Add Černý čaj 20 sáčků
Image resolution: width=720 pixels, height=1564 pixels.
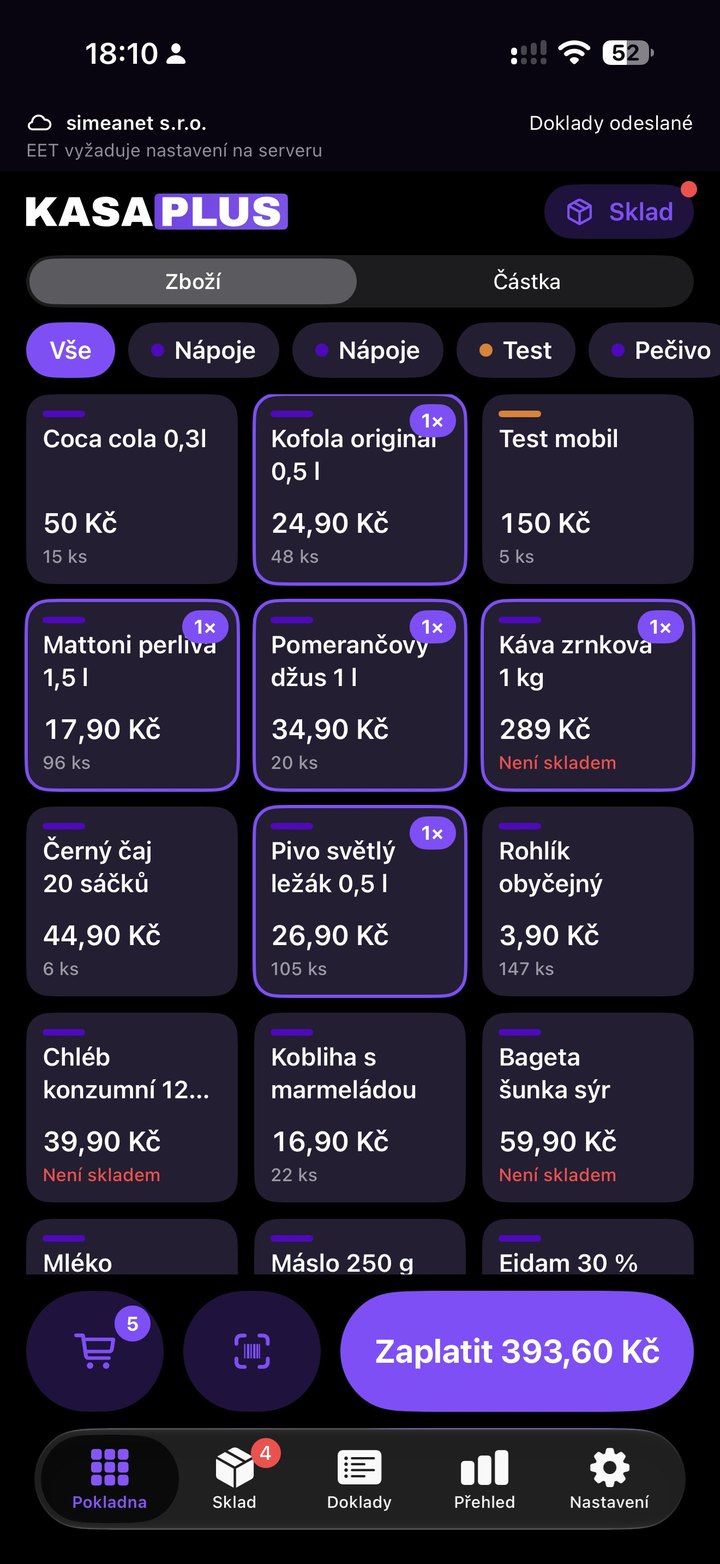pos(132,901)
